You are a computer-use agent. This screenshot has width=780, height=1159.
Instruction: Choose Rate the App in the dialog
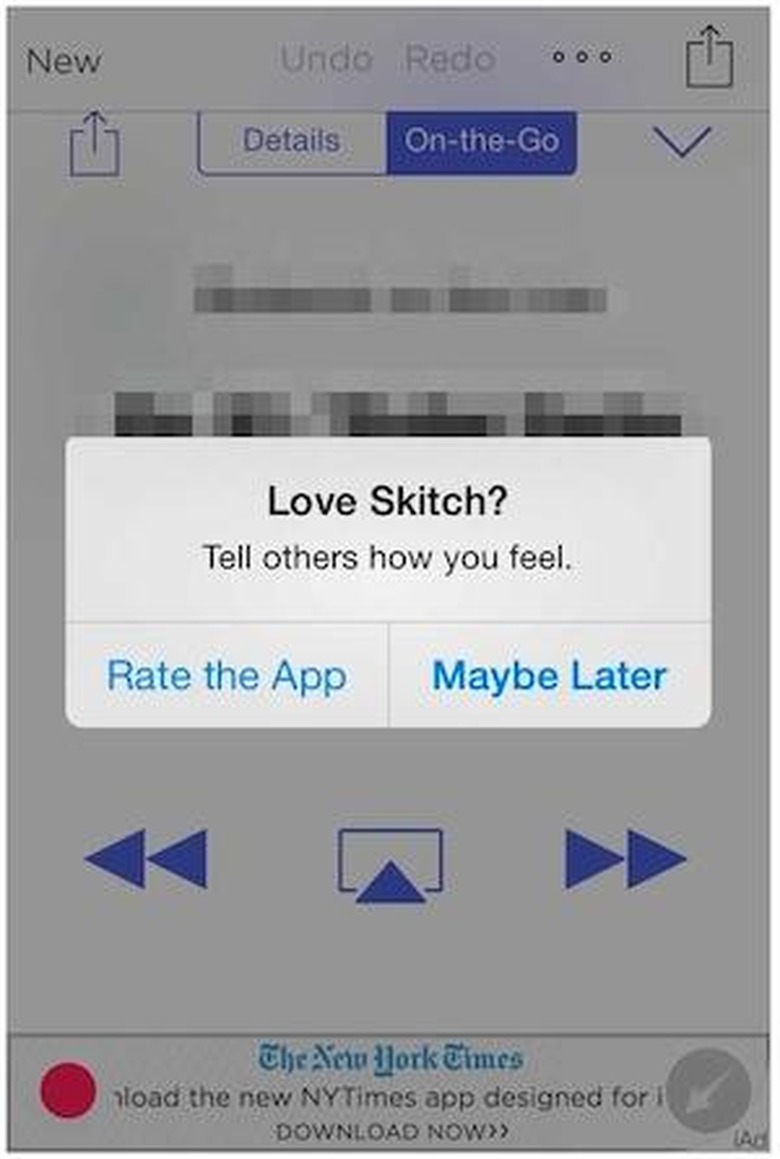[226, 677]
